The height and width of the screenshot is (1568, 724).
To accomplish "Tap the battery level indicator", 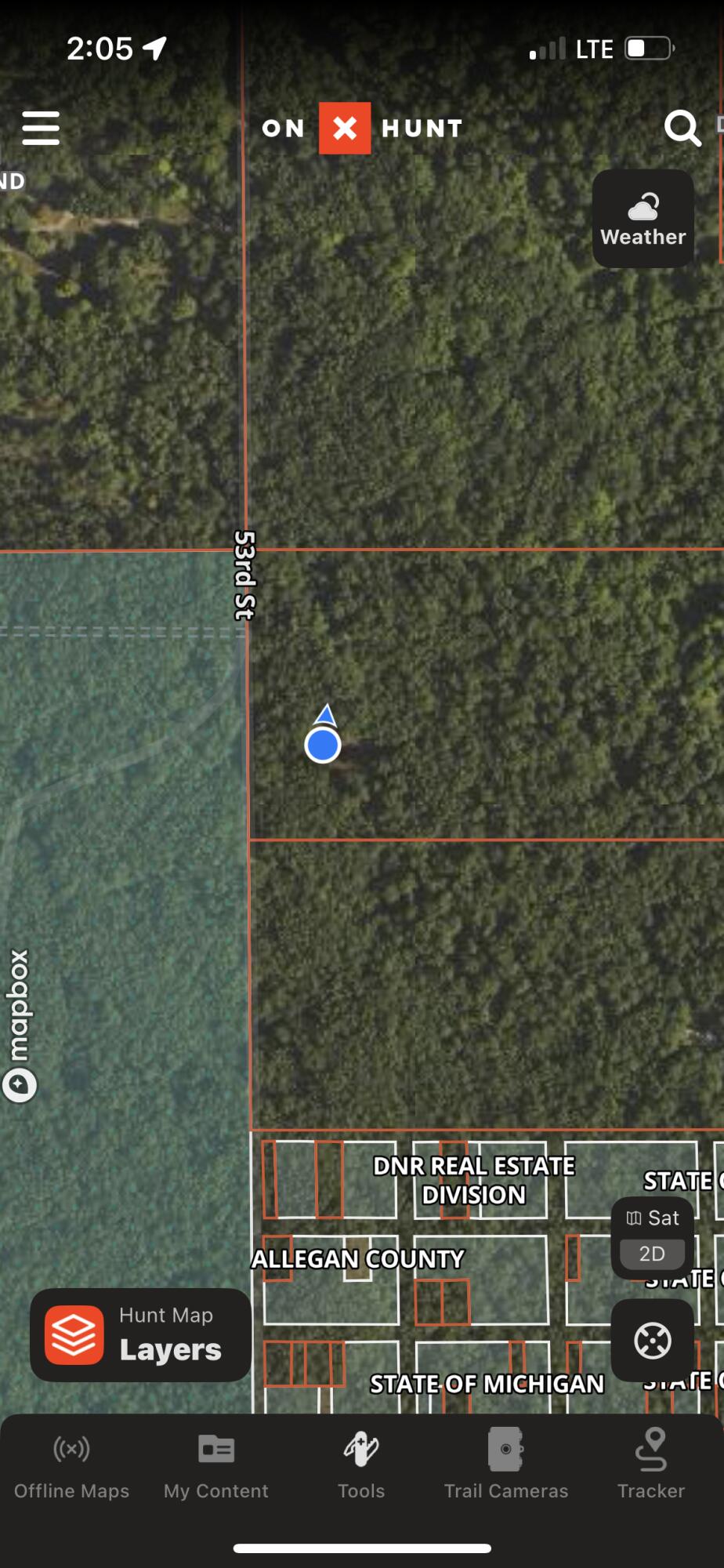I will pos(646,49).
